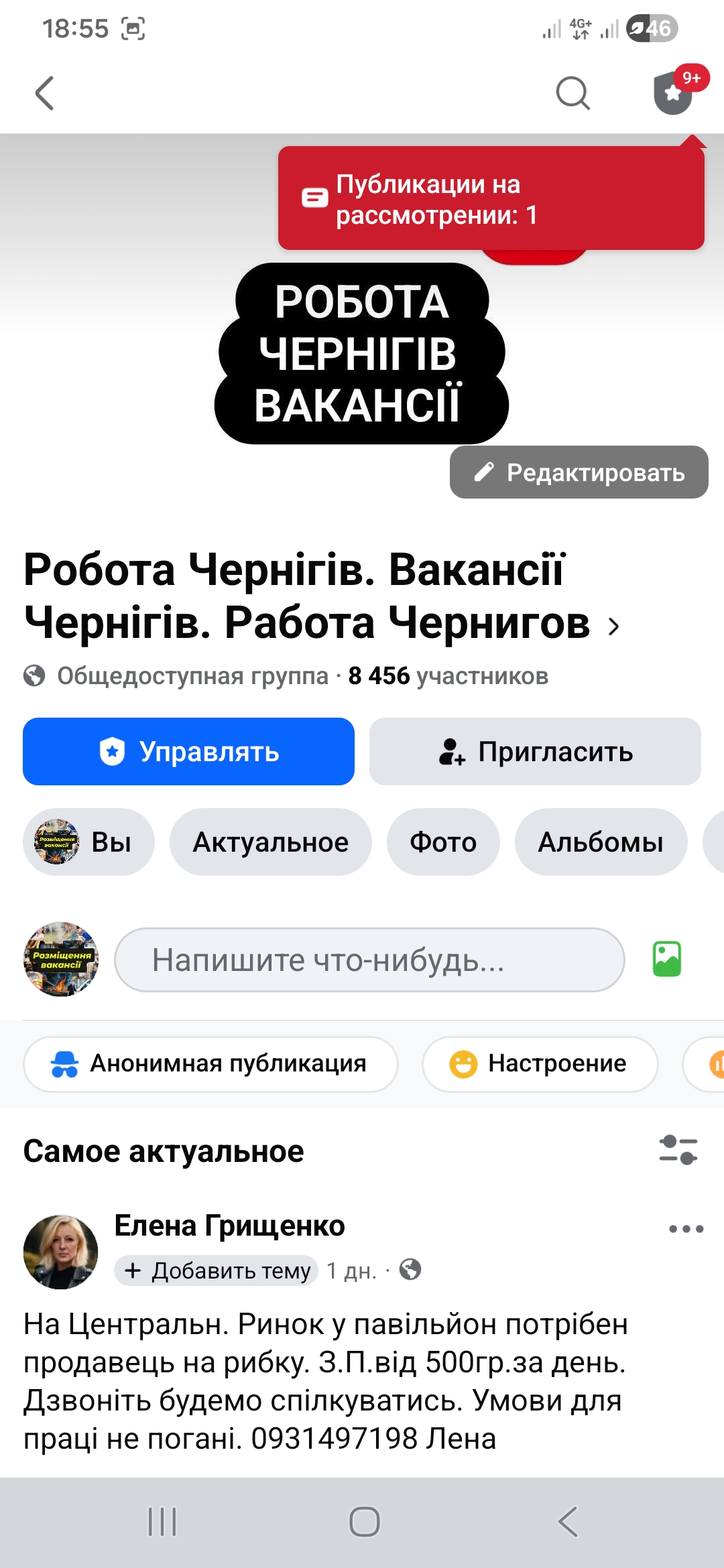Open the shield notifications with 9+ badge
This screenshot has height=1568, width=724.
click(x=672, y=94)
